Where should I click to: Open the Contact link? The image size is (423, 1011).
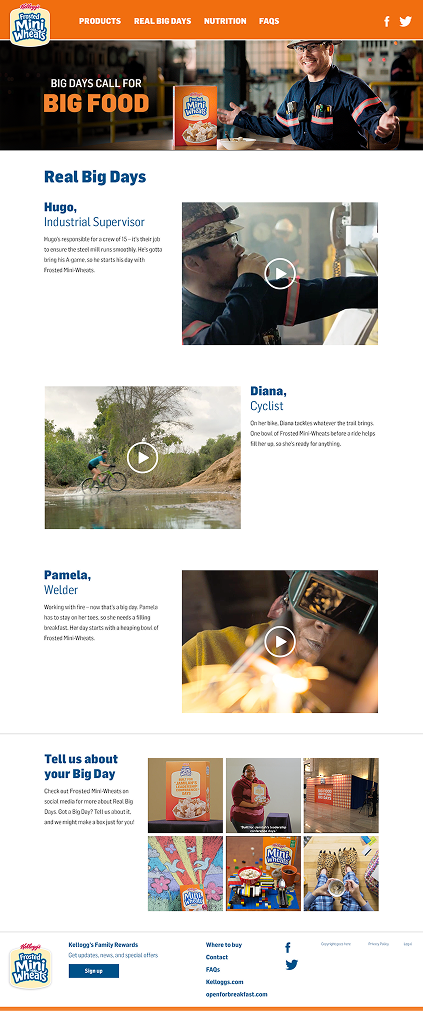217,957
